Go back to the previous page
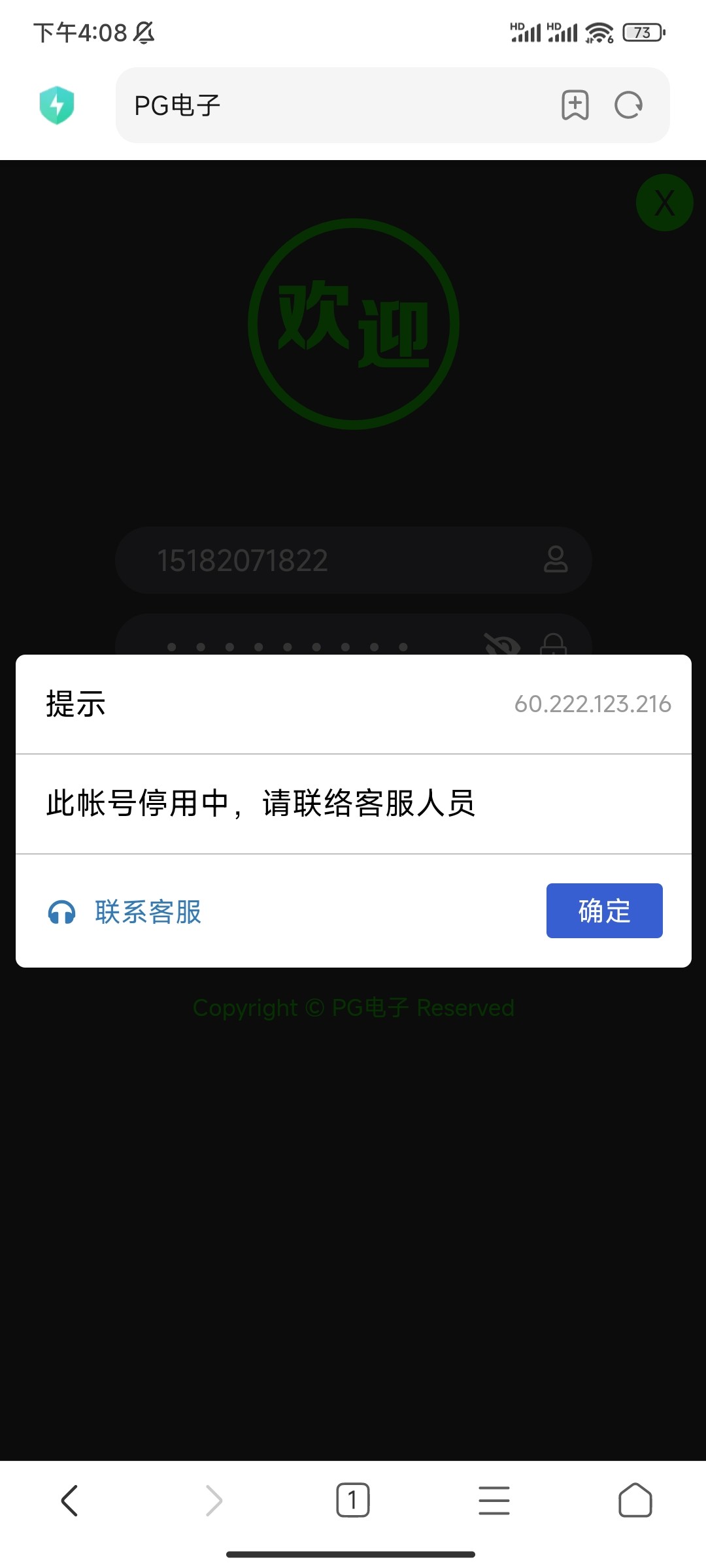 tap(70, 1501)
